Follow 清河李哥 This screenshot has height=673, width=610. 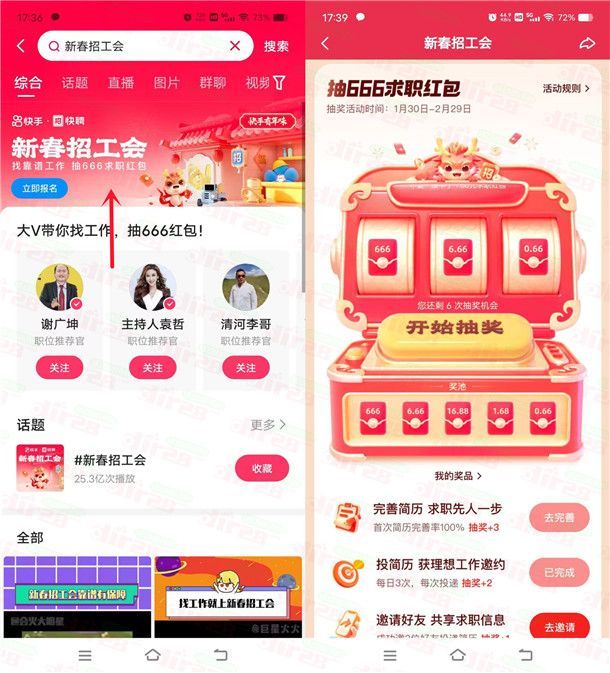pos(246,368)
